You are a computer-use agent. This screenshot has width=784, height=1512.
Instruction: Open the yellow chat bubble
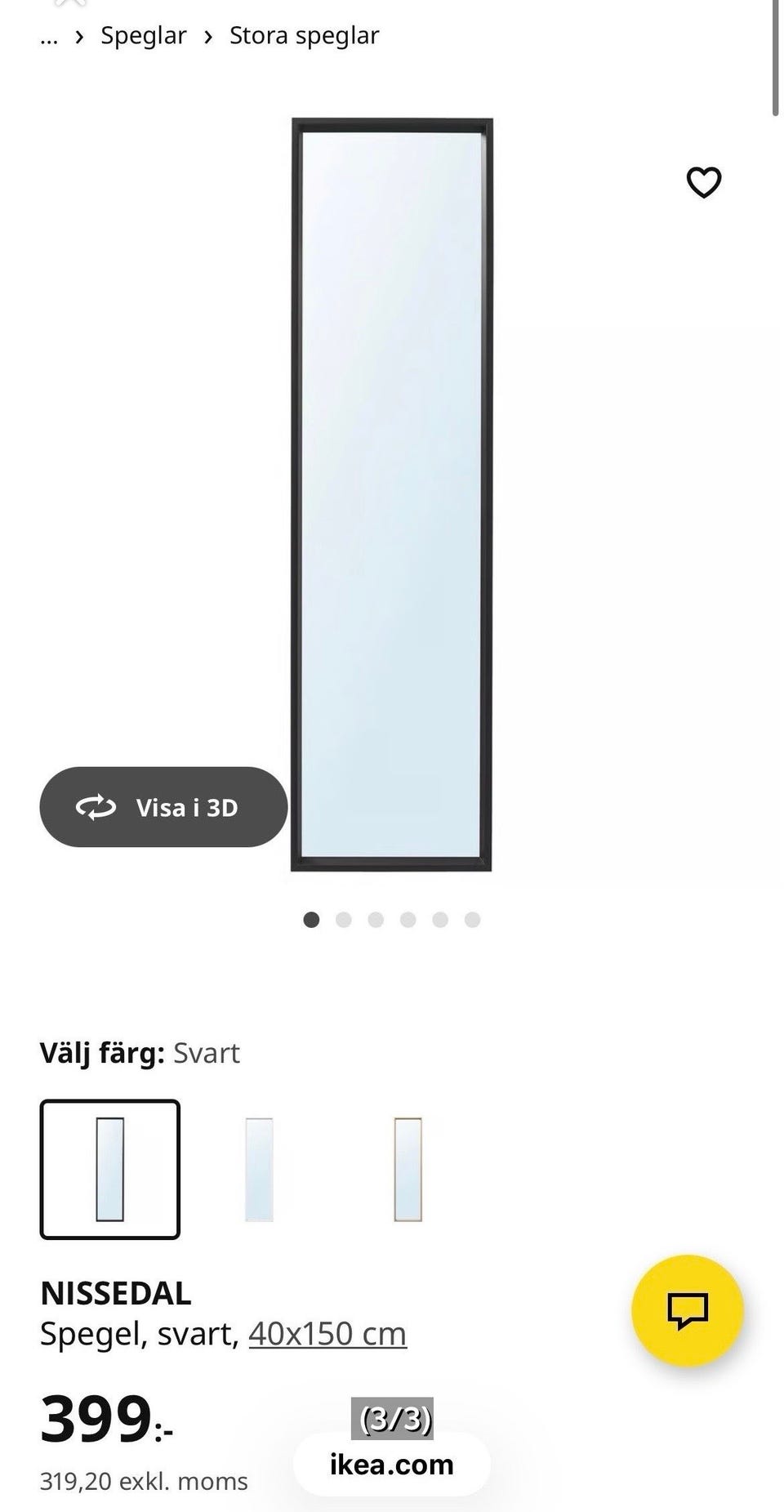690,1309
